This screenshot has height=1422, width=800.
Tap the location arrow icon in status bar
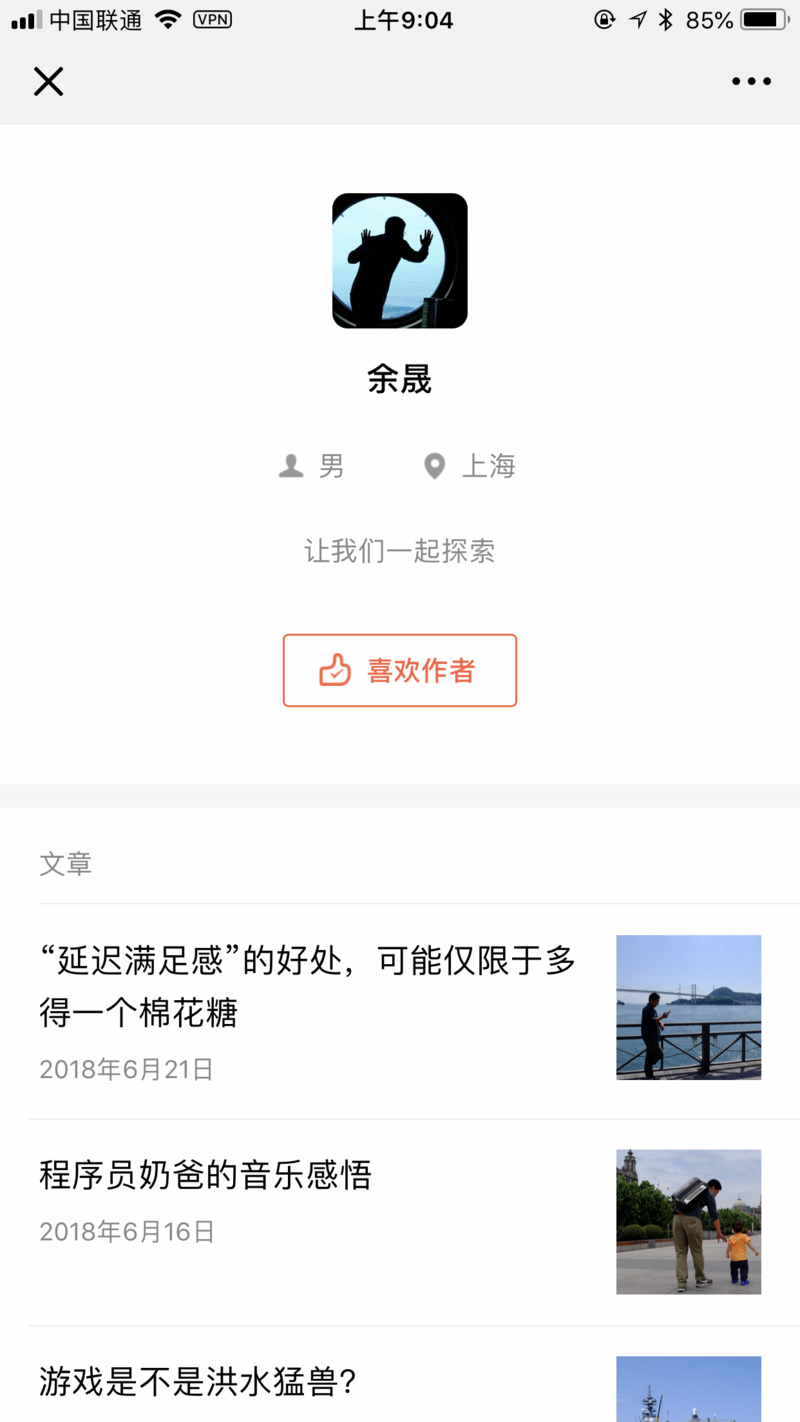point(637,19)
